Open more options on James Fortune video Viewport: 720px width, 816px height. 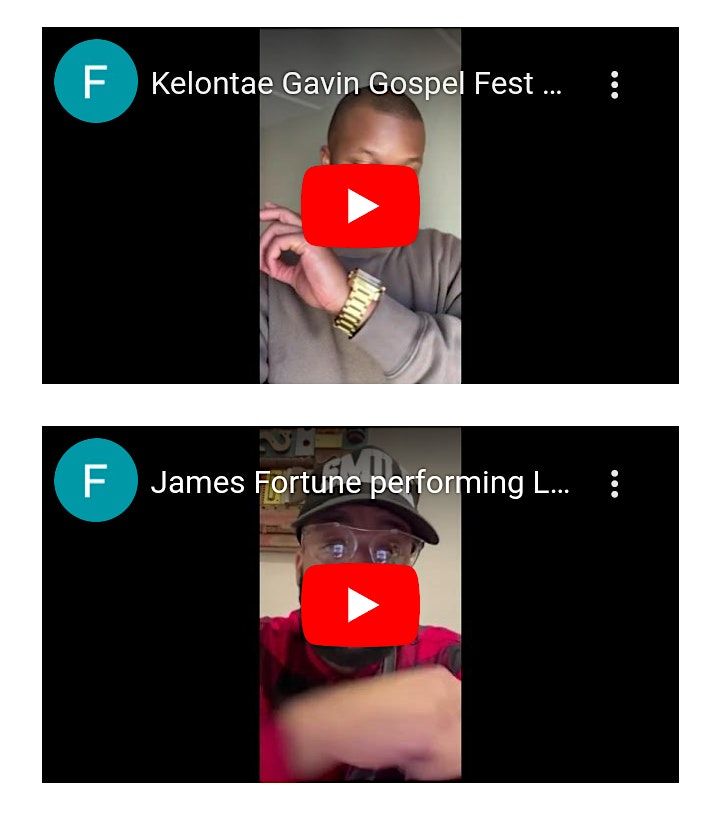point(614,484)
